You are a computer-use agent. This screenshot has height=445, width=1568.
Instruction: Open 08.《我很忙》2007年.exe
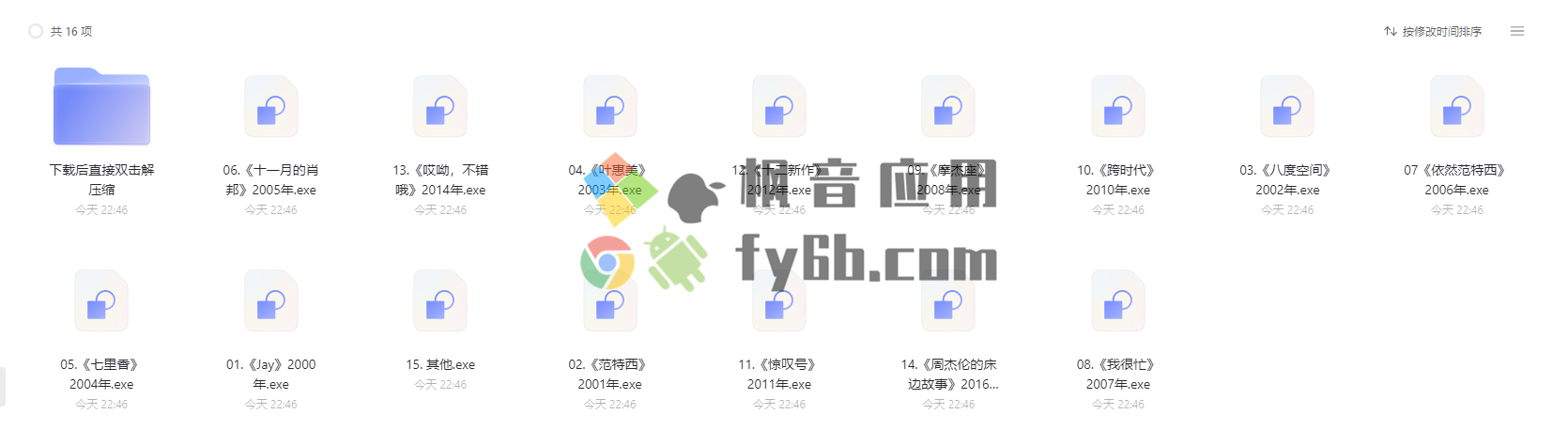pos(1117,302)
